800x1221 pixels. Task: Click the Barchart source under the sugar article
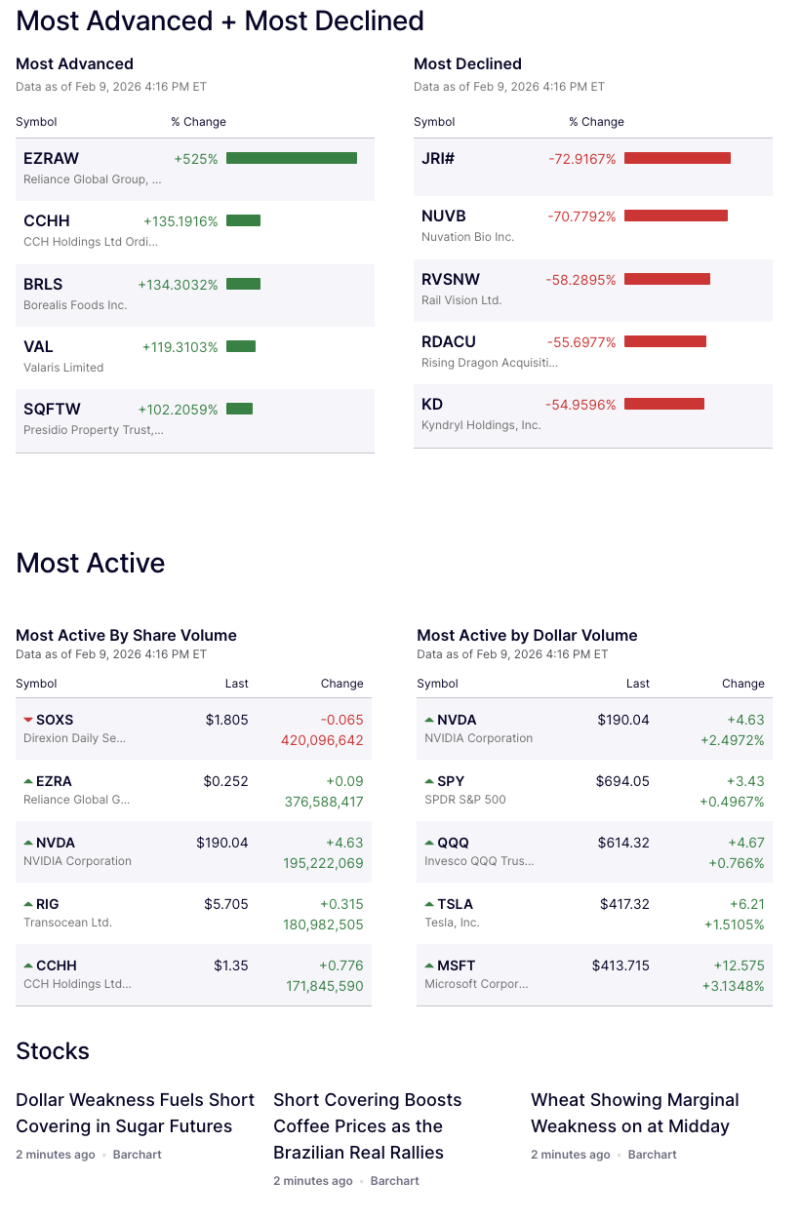137,1154
